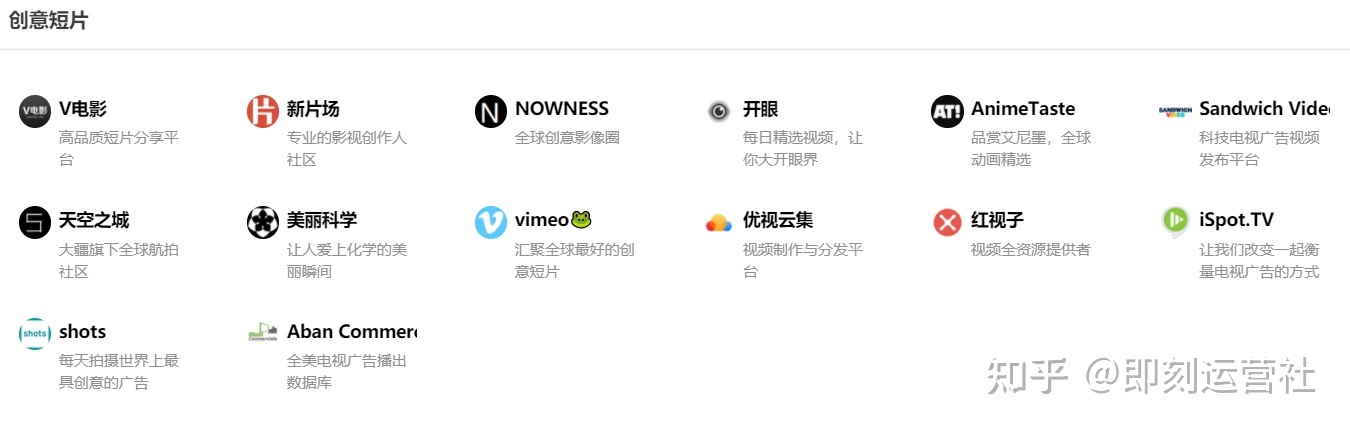Open the 美丽科学 card
Image resolution: width=1350 pixels, height=431 pixels.
coord(321,220)
